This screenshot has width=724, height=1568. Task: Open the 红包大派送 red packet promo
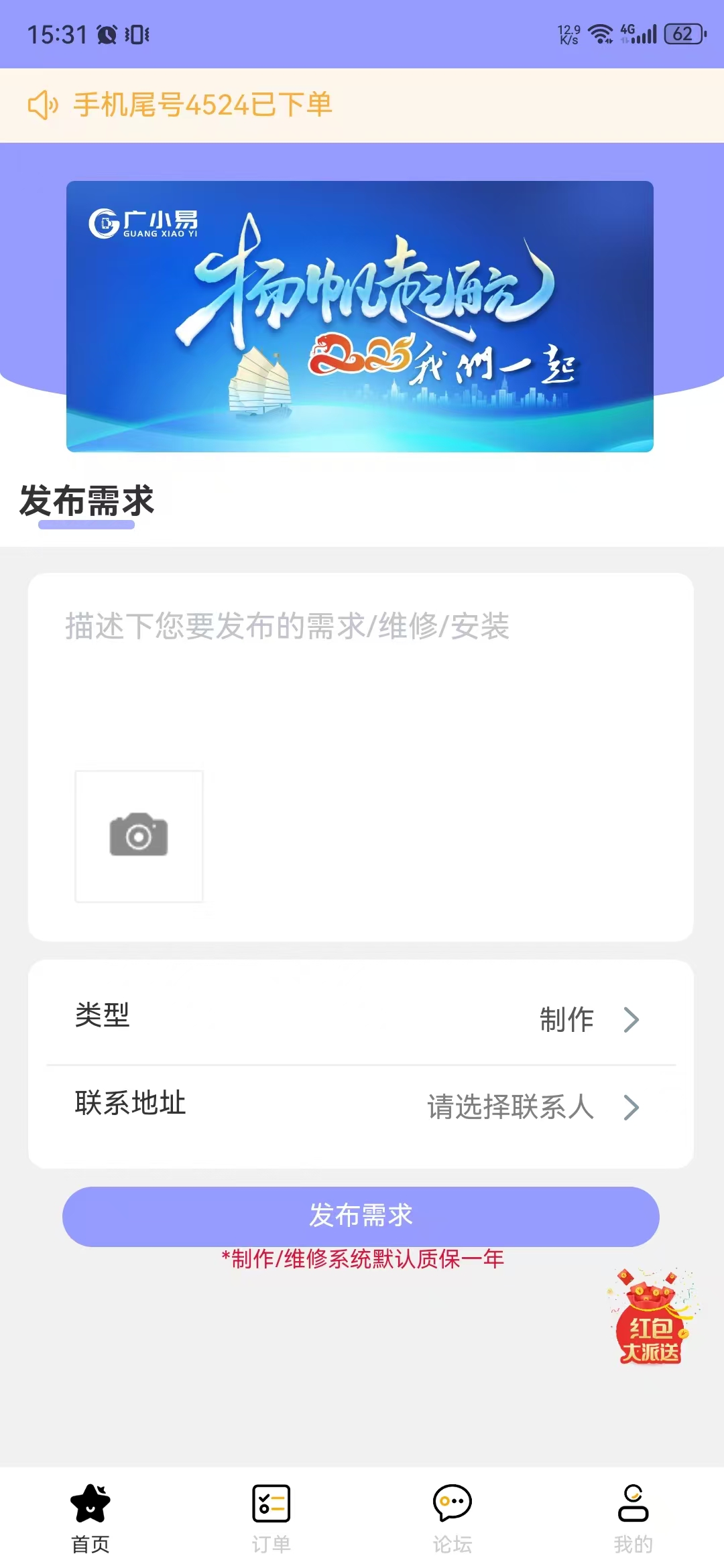pos(651,1317)
